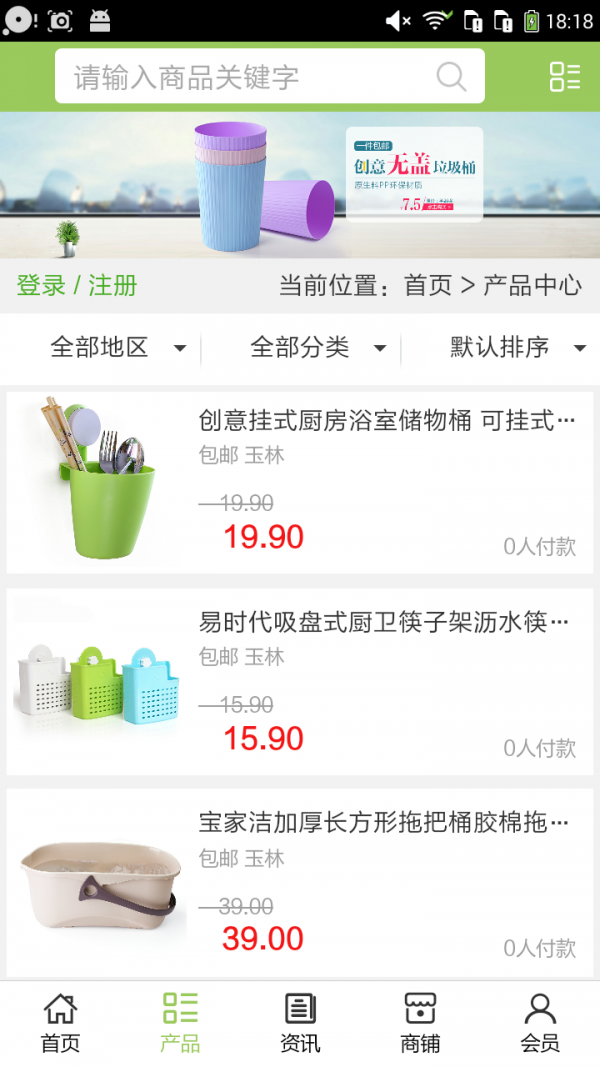The width and height of the screenshot is (600, 1067).
Task: Expand the 全部分类 dropdown
Action: tap(318, 348)
